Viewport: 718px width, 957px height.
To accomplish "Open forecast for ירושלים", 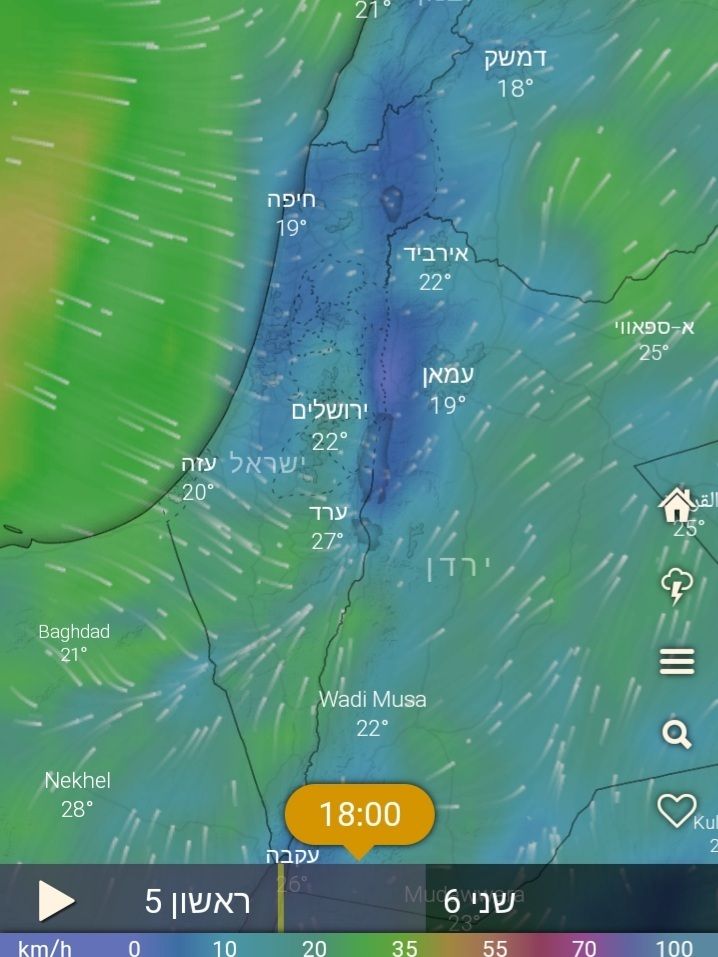I will [330, 425].
